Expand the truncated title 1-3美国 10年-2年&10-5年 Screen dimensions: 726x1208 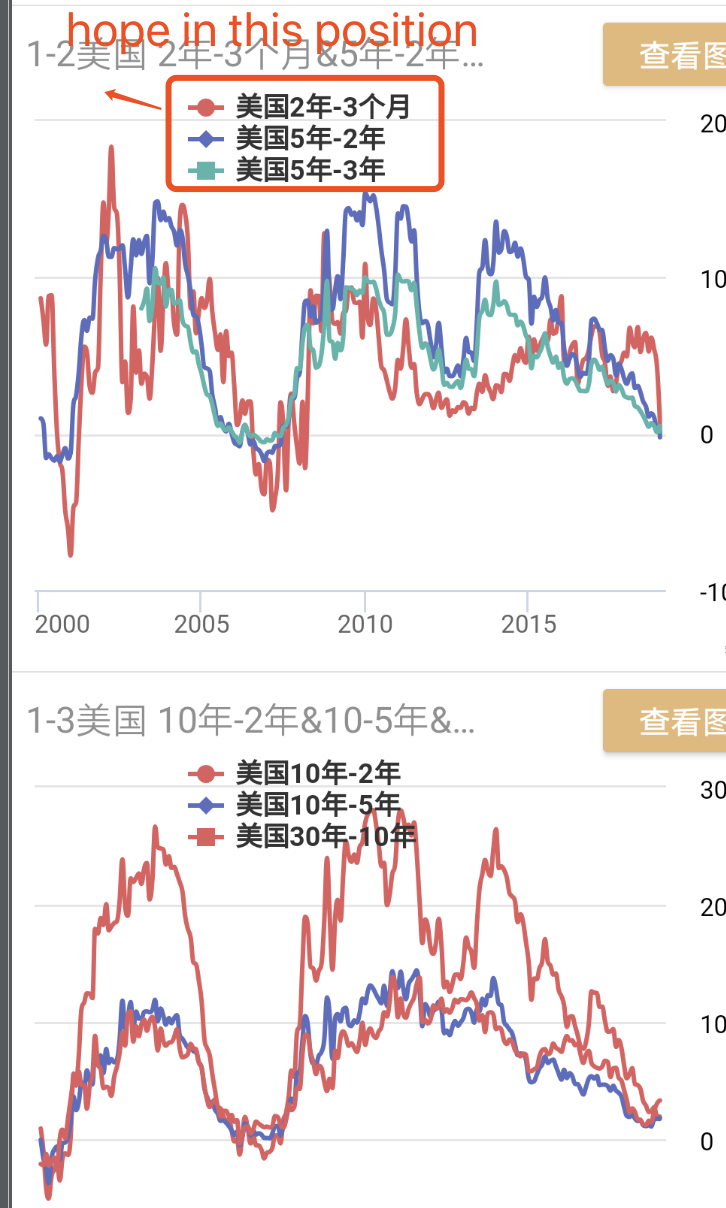pos(250,721)
